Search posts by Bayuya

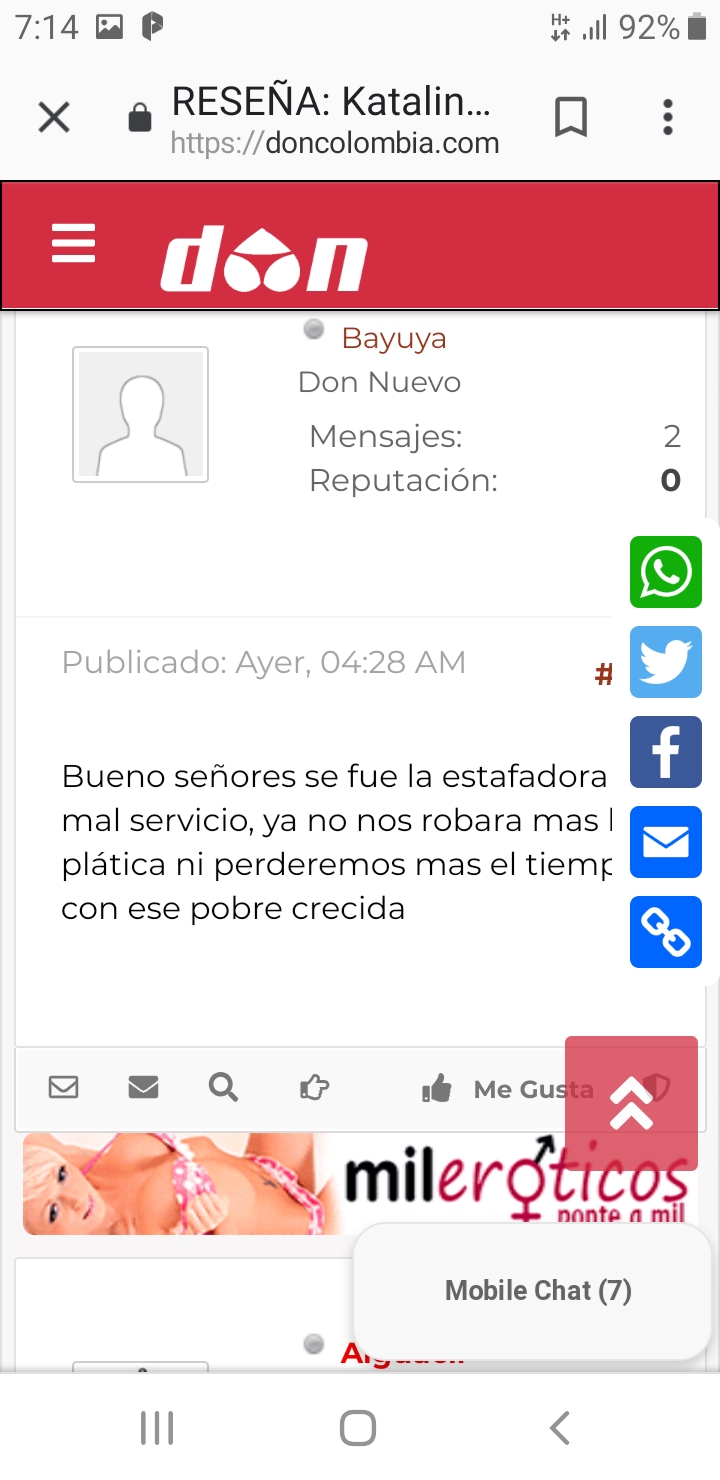tap(223, 1087)
